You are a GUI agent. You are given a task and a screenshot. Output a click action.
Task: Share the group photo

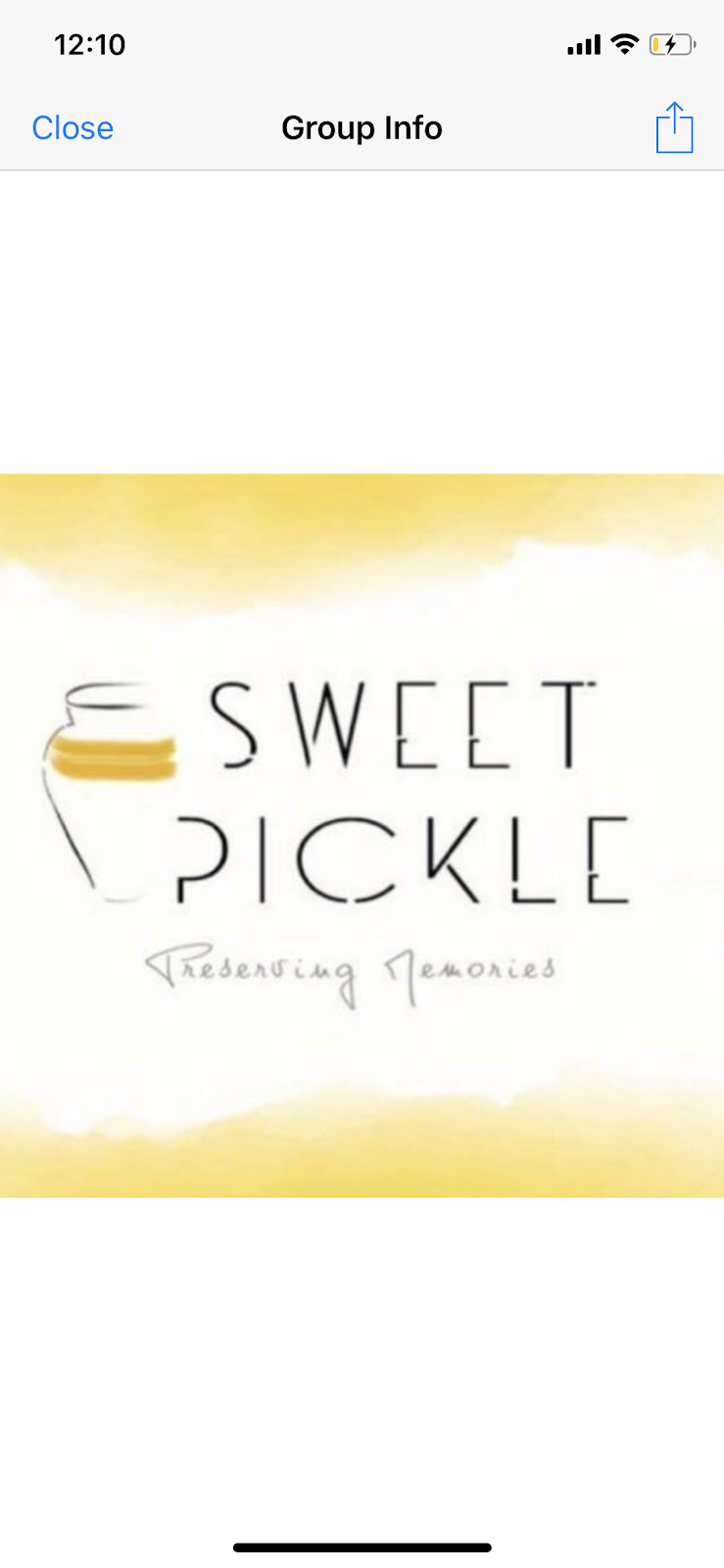[674, 128]
